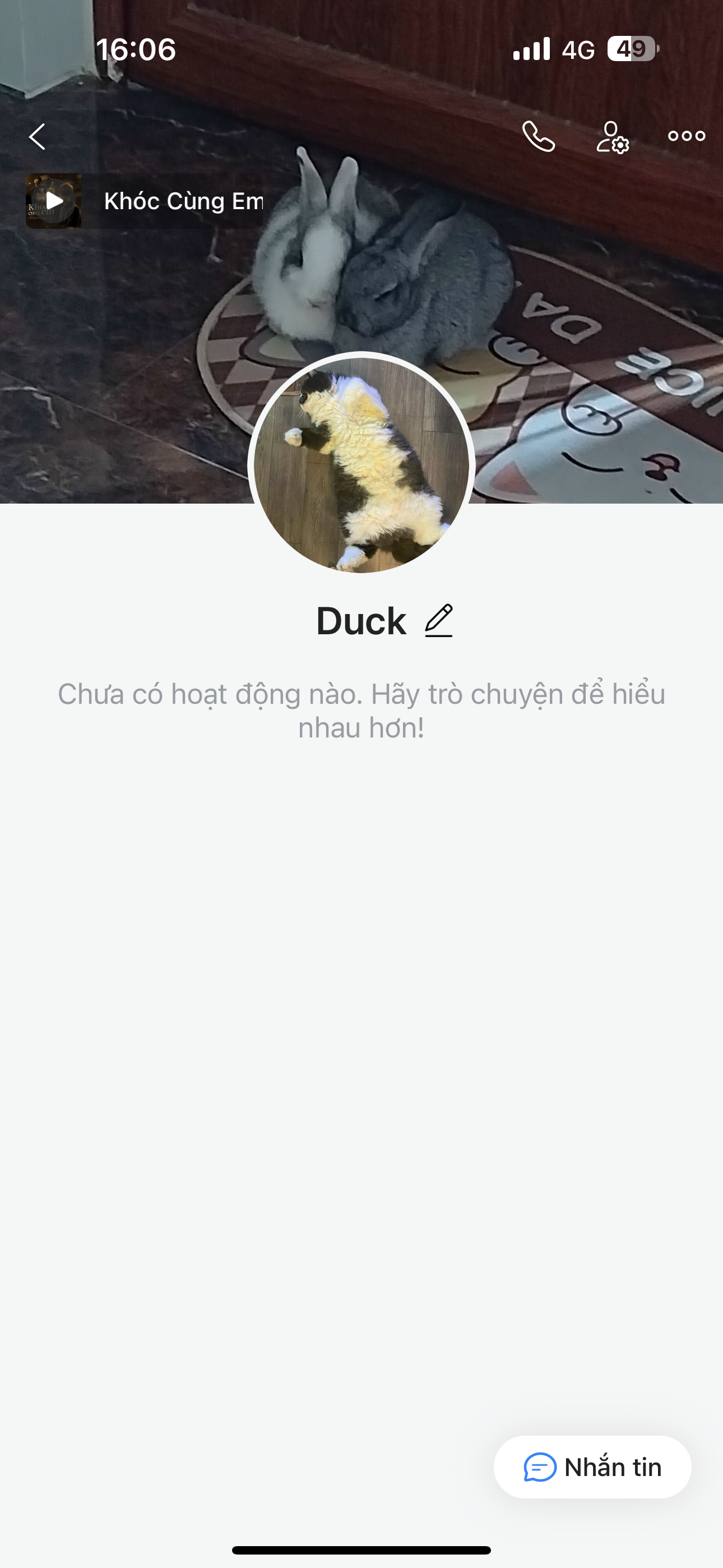Call Duck with the phone icon
Viewport: 723px width, 1568px height.
[x=539, y=136]
